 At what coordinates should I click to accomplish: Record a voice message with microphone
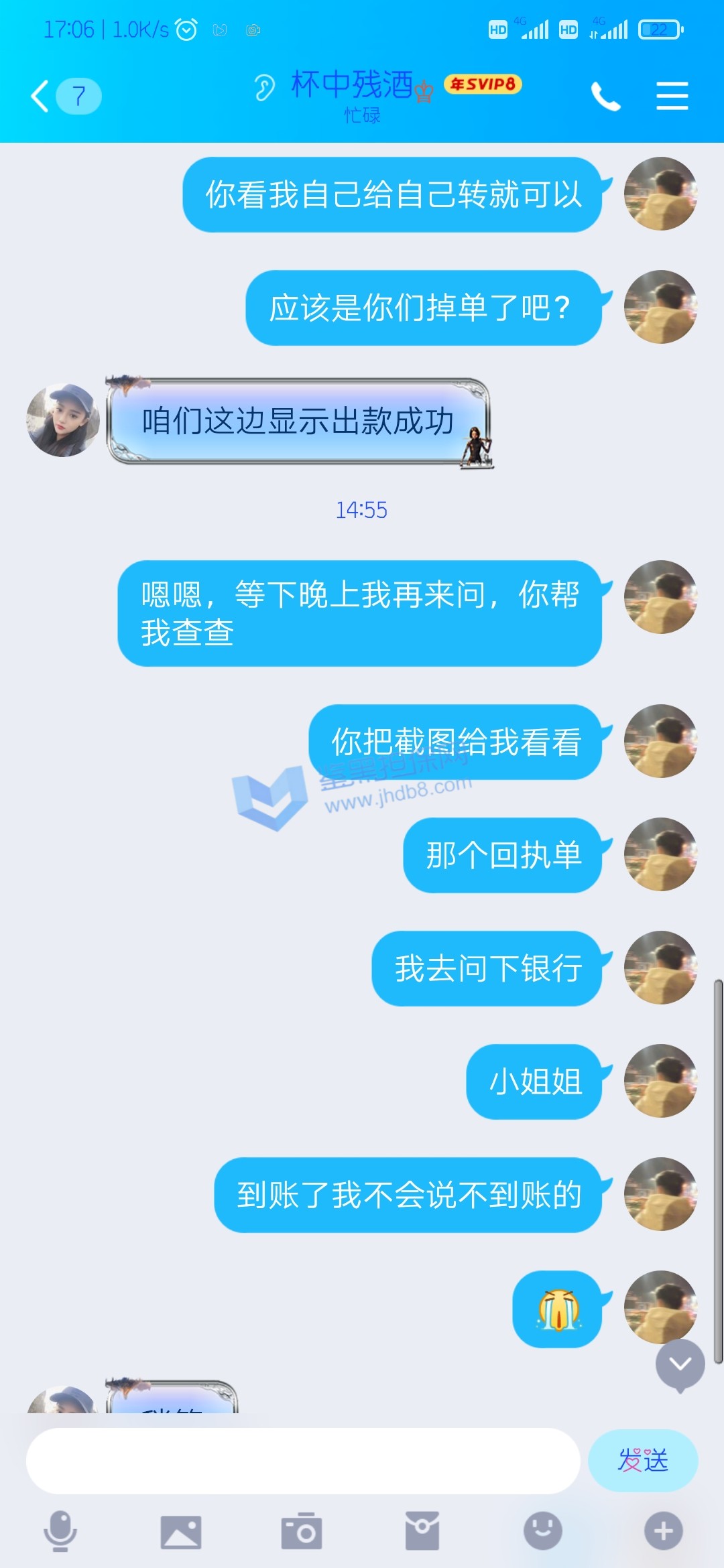coord(60,1531)
